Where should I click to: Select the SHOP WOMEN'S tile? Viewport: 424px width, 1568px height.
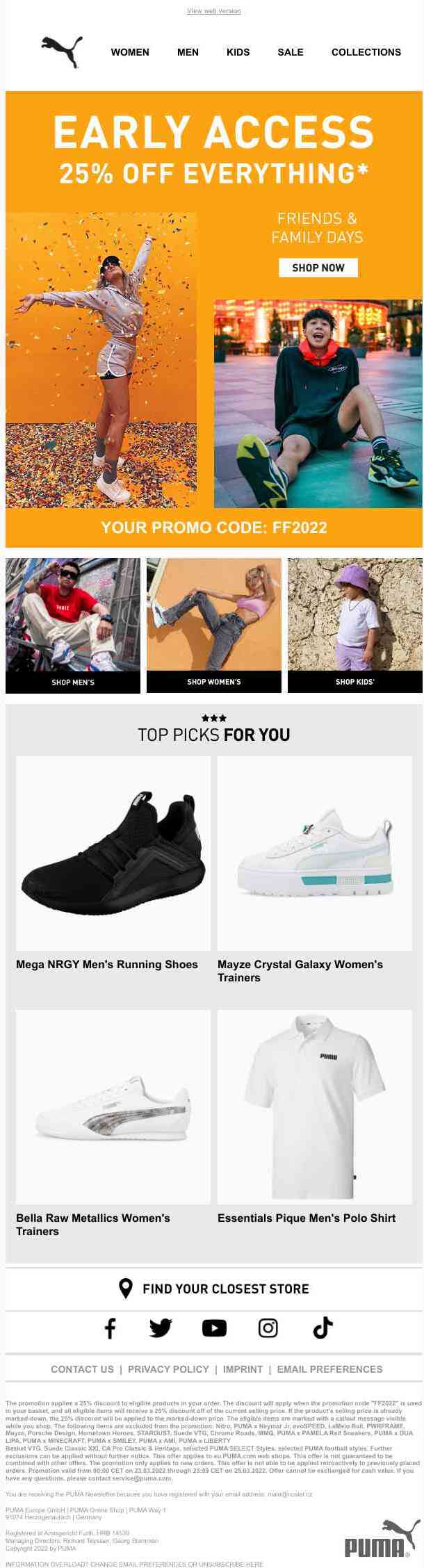click(213, 682)
